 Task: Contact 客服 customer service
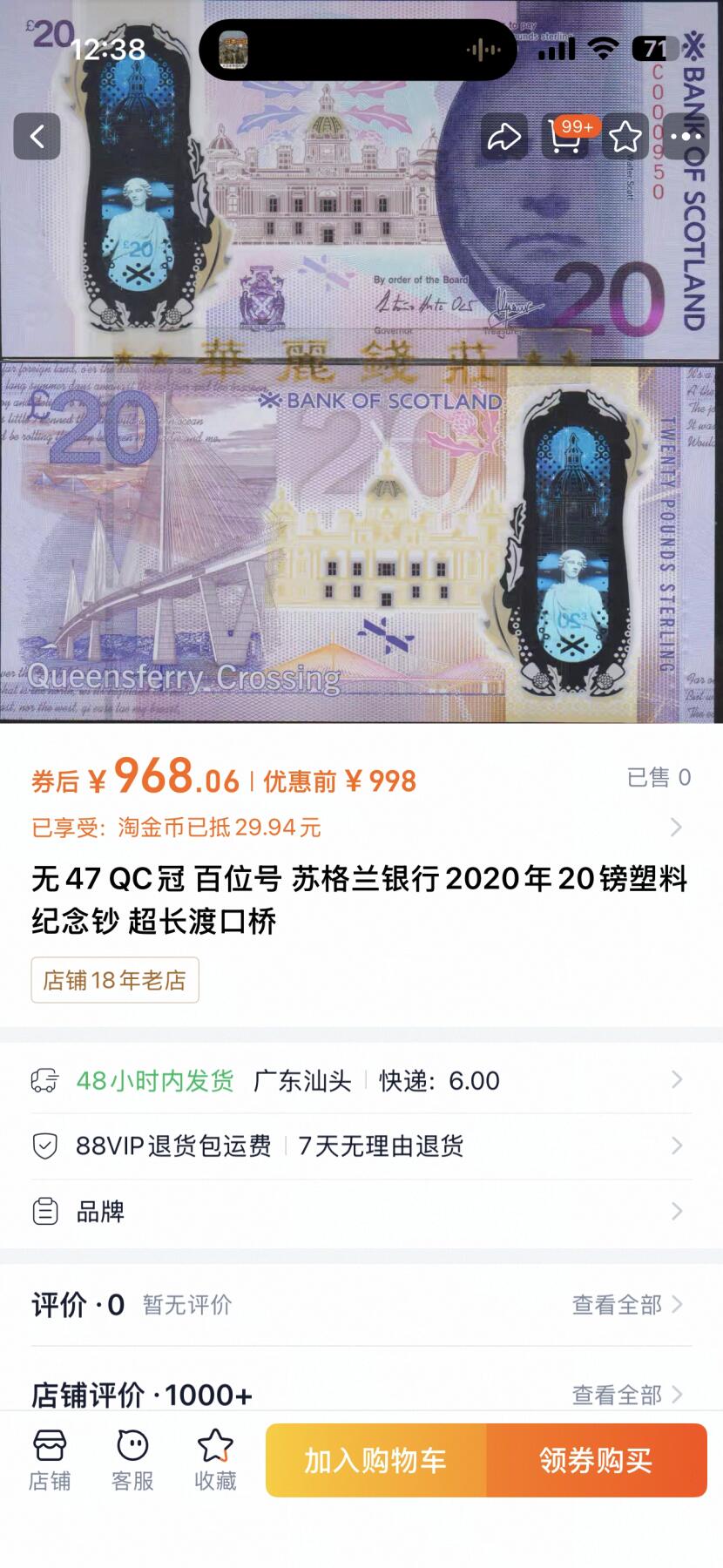(132, 1459)
